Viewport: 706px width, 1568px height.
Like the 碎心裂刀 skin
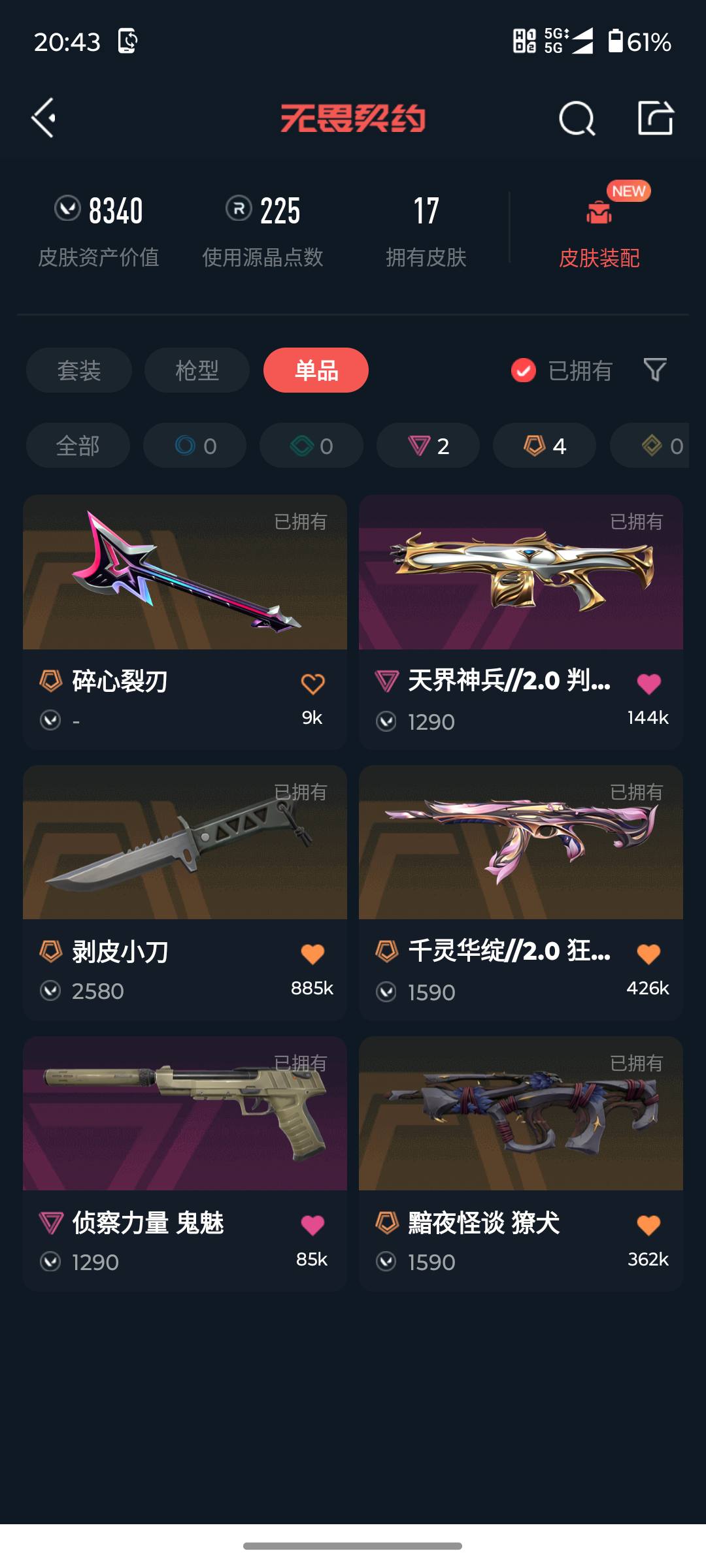[312, 684]
